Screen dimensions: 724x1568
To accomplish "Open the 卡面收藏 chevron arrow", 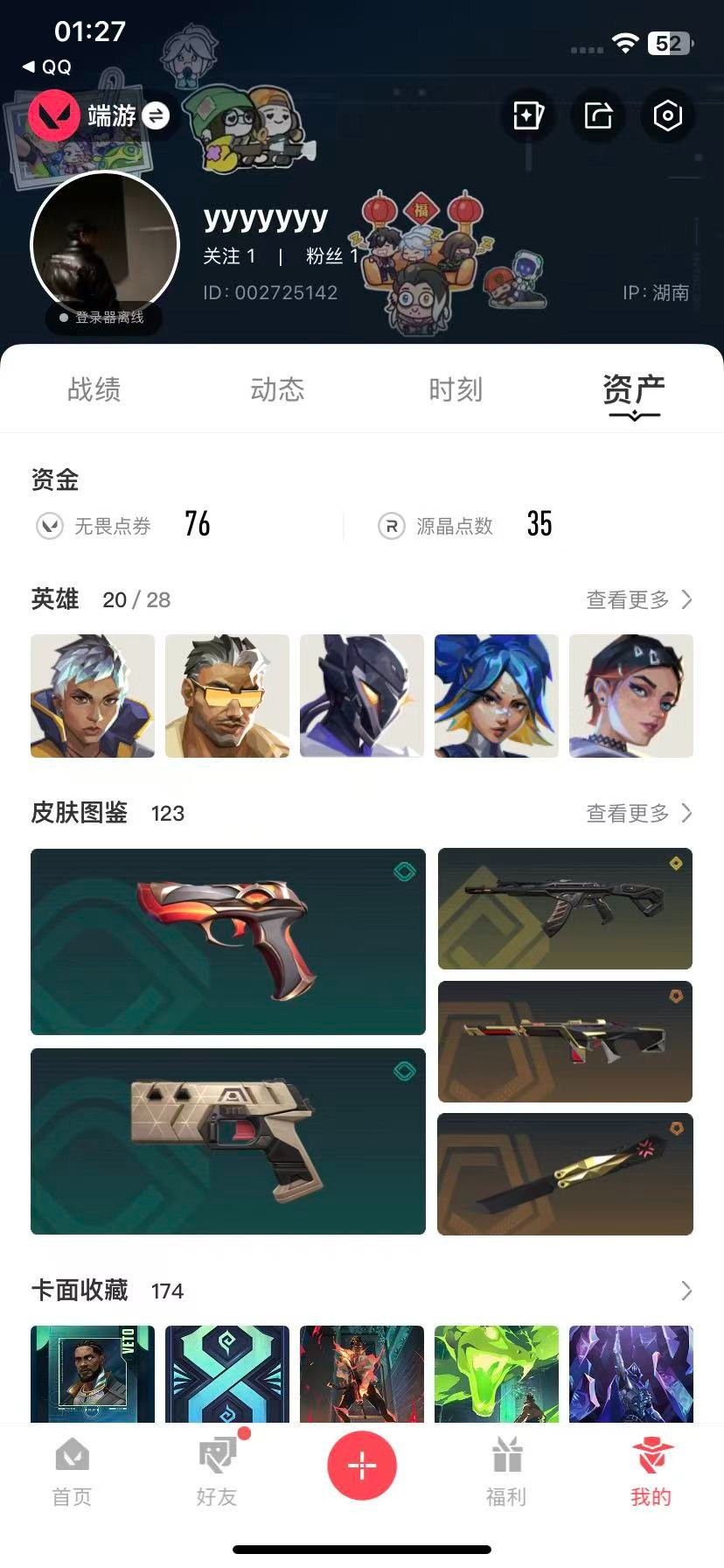I will (x=685, y=1290).
